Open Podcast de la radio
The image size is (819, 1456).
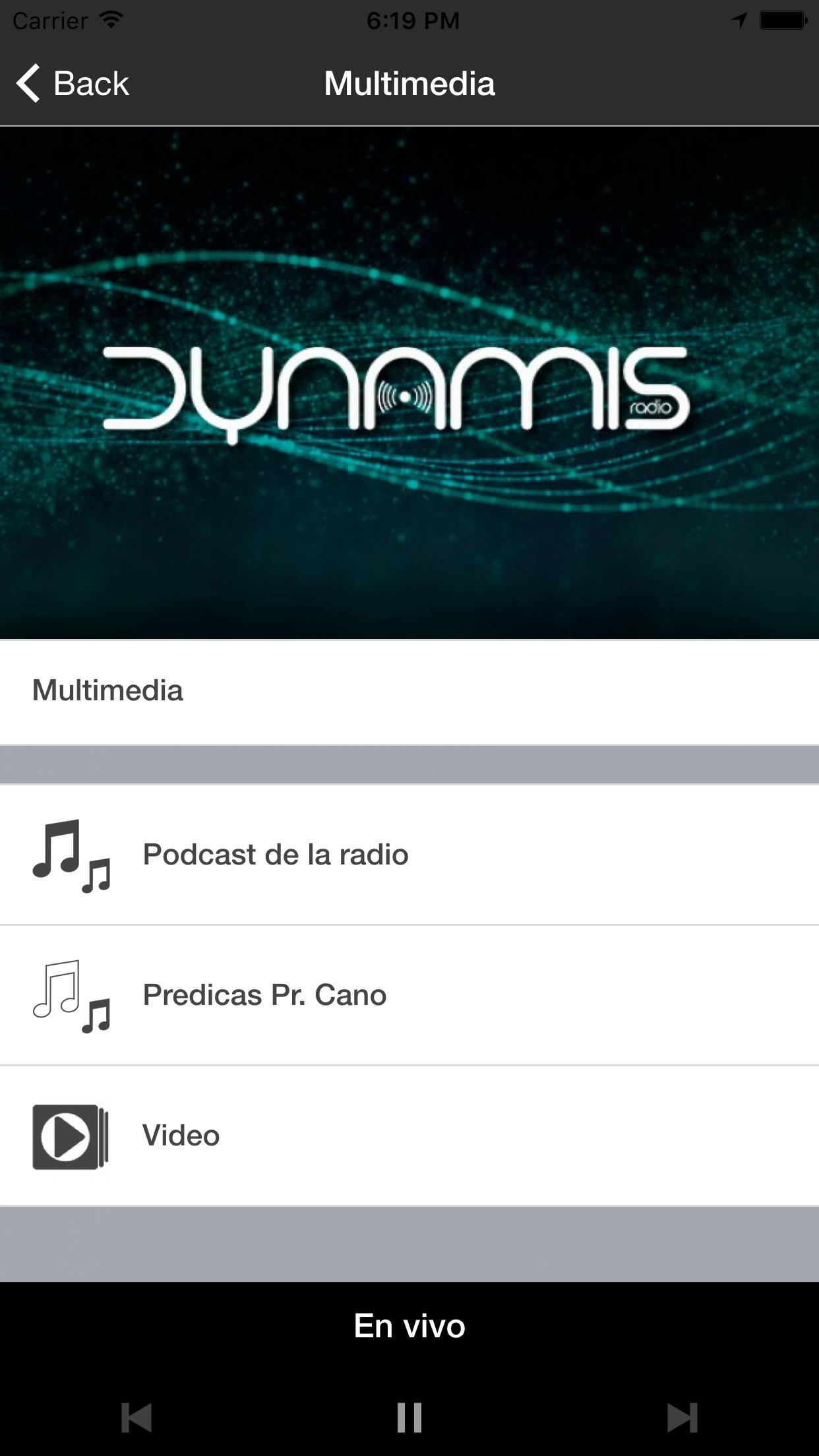[276, 855]
